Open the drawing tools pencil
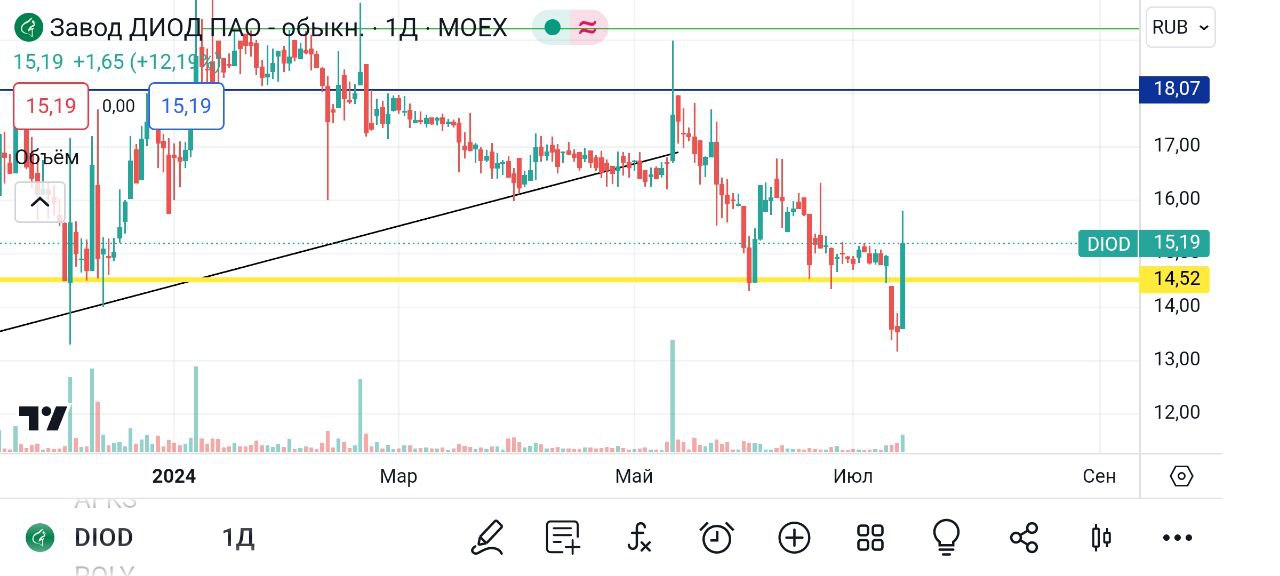Viewport: 1280px width, 576px height. click(487, 538)
